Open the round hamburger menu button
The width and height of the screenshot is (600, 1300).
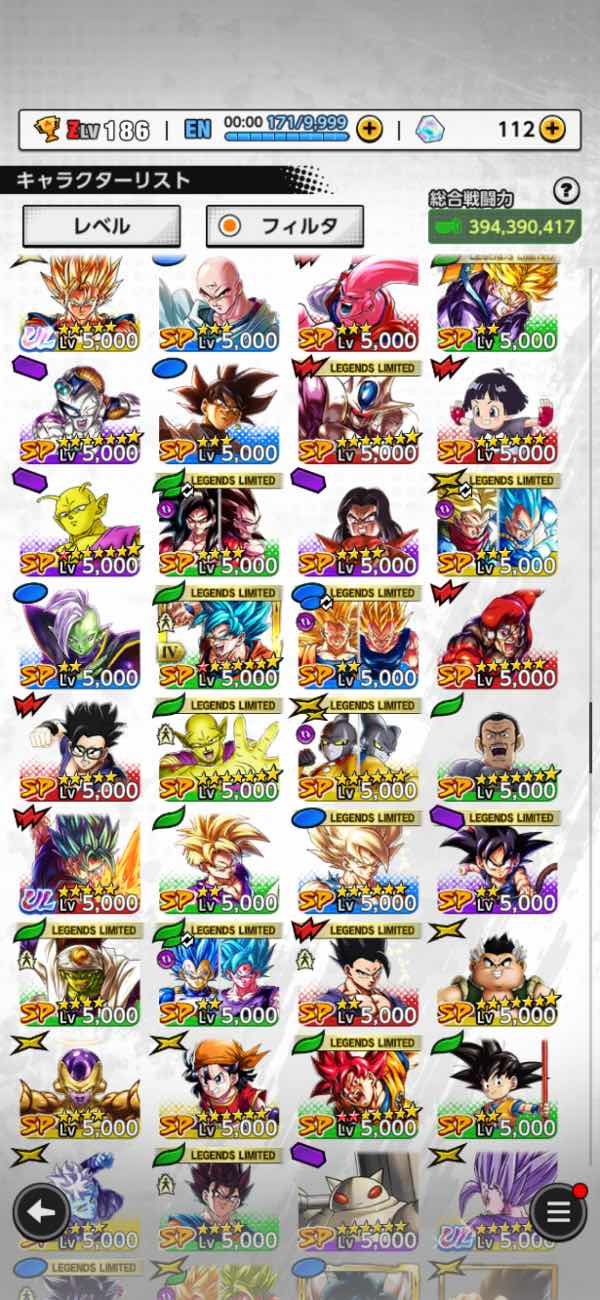(558, 1213)
